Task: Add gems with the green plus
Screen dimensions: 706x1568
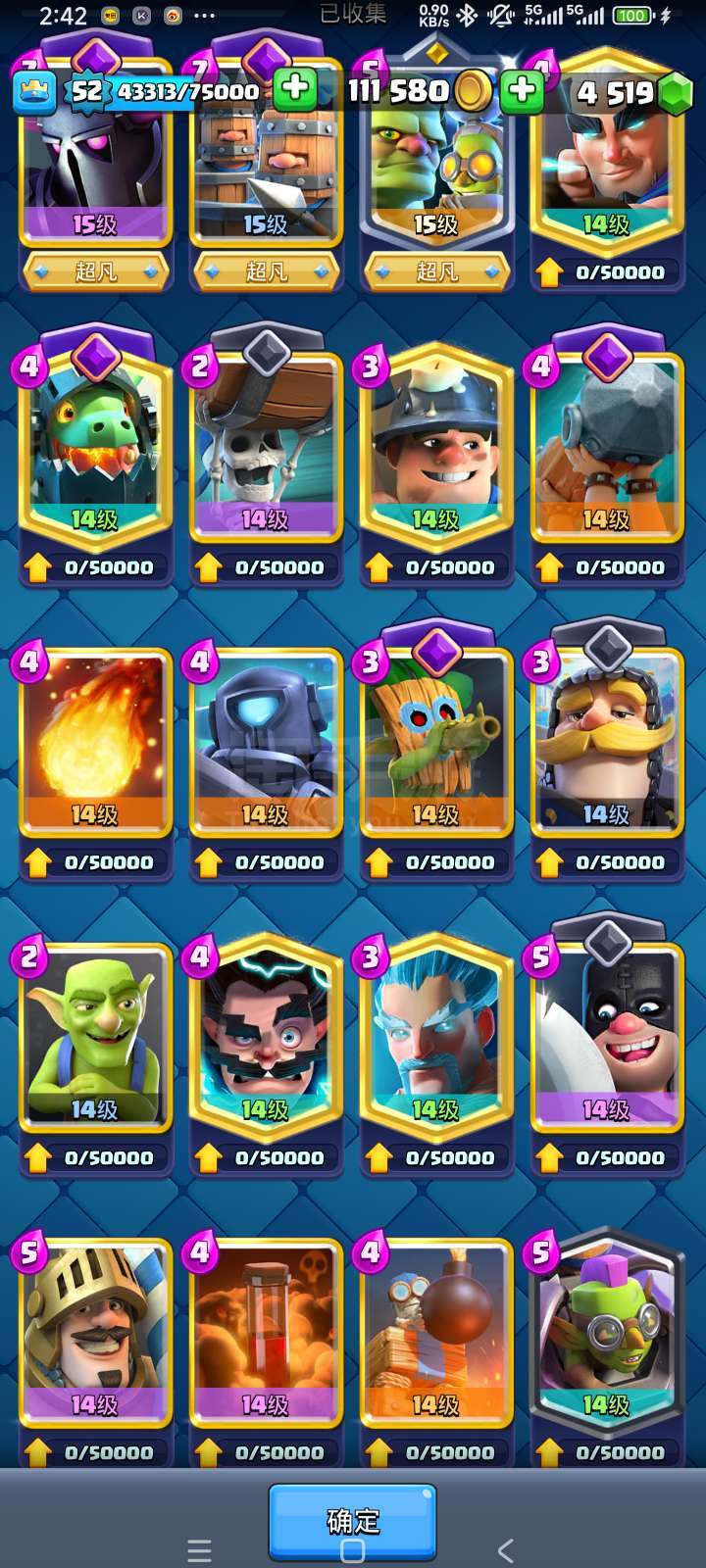Action: (x=523, y=90)
